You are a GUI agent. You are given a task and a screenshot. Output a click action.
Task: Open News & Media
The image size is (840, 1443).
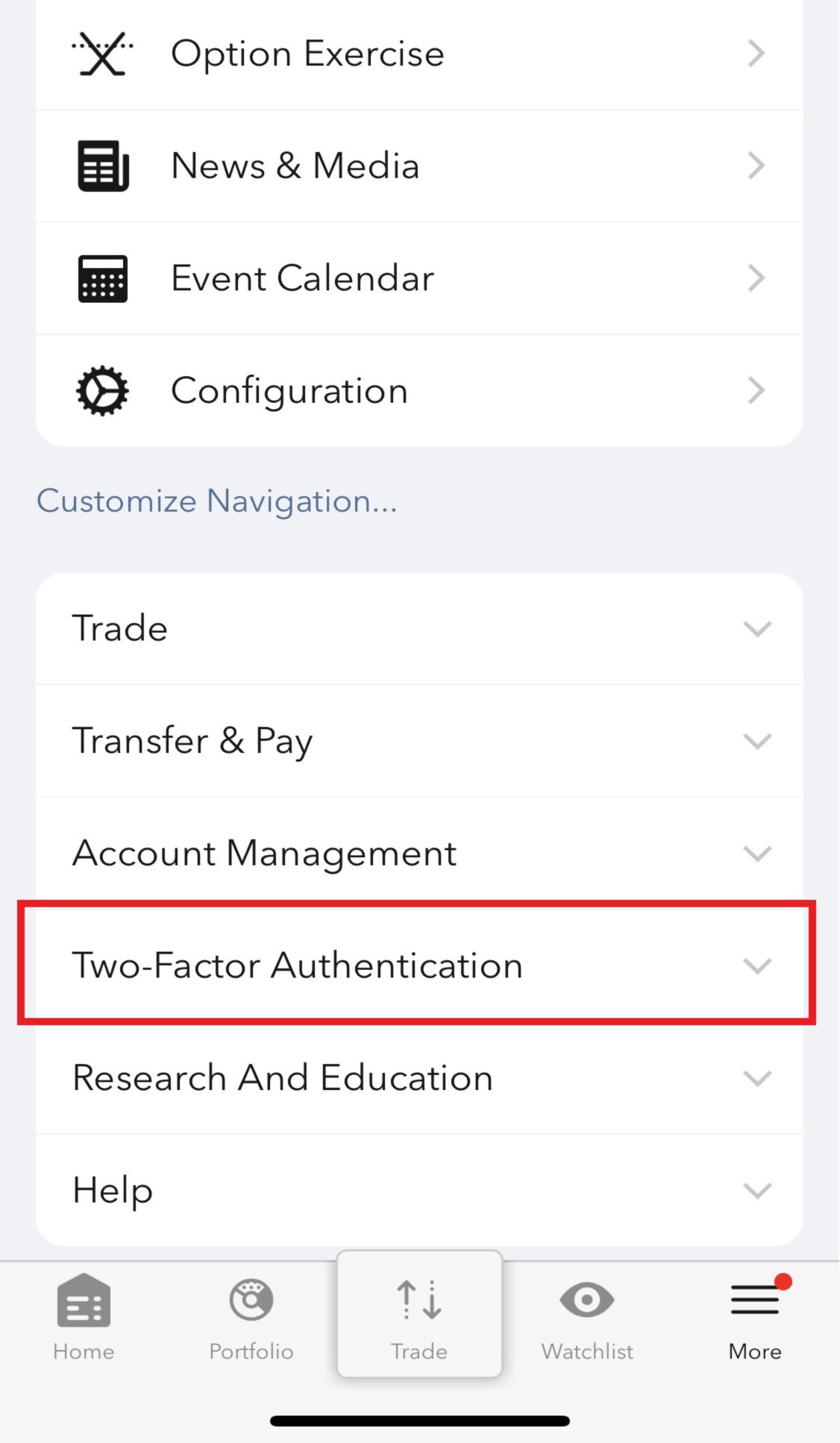[x=419, y=166]
